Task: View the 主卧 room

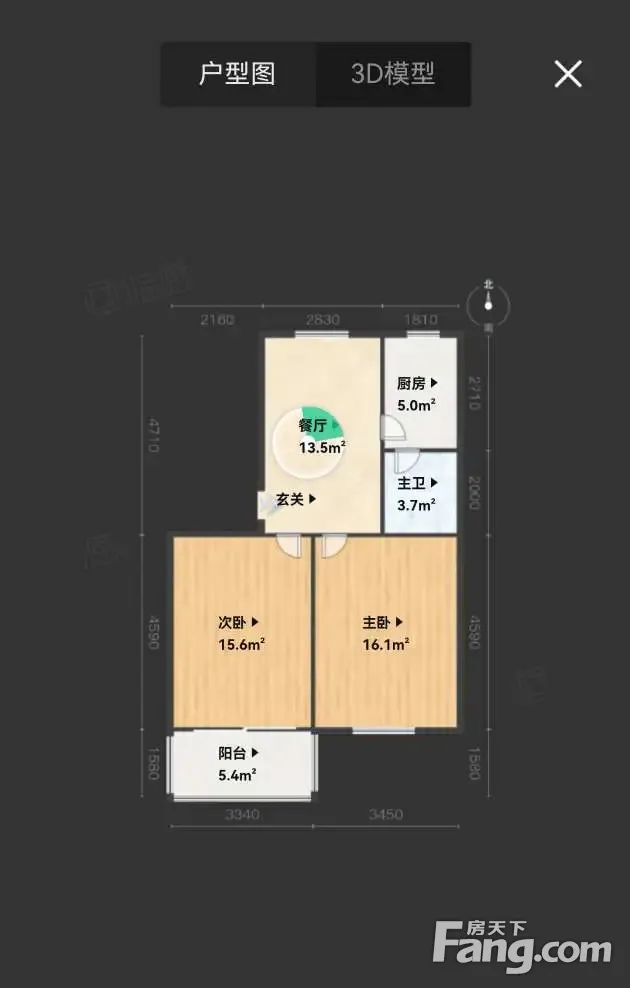Action: tap(383, 623)
